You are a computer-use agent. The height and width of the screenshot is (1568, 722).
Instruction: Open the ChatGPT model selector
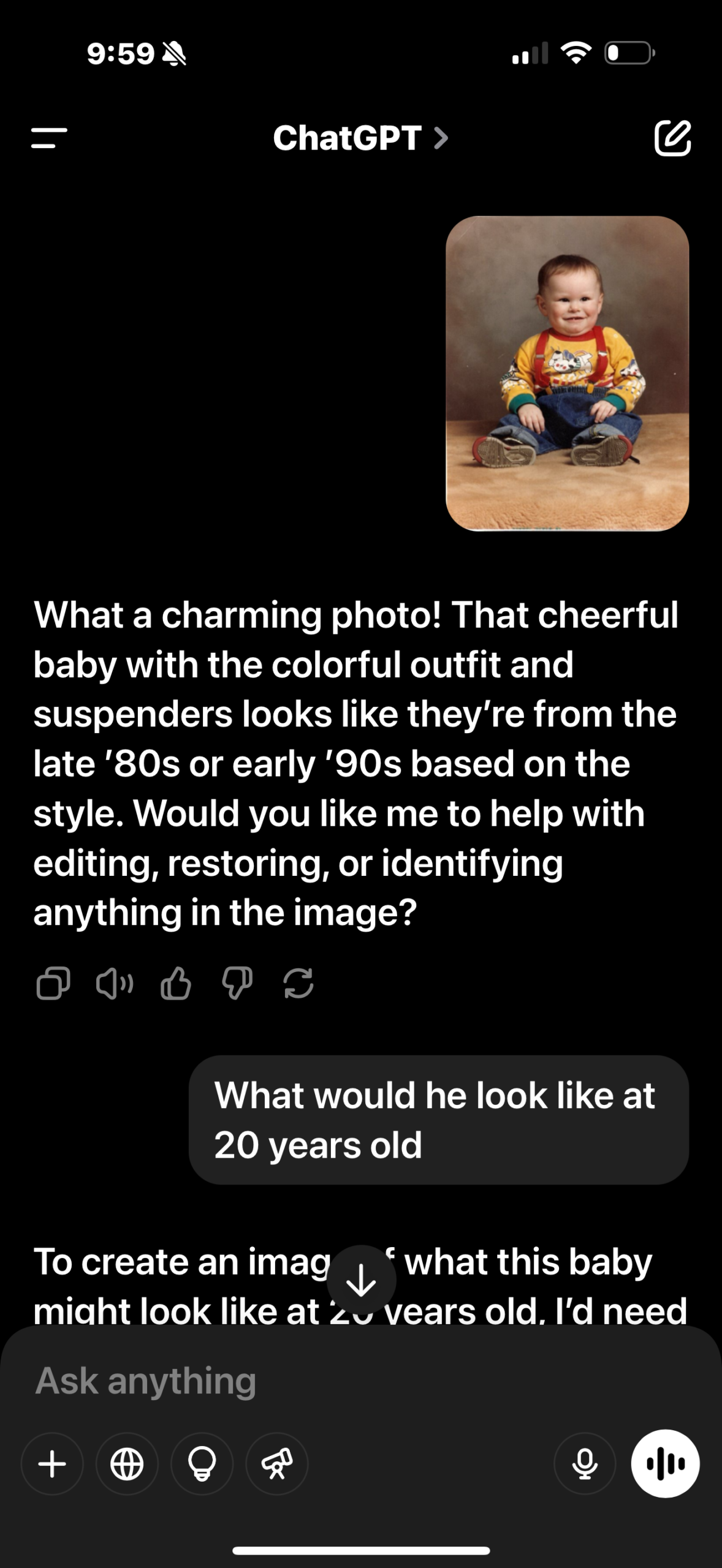360,138
